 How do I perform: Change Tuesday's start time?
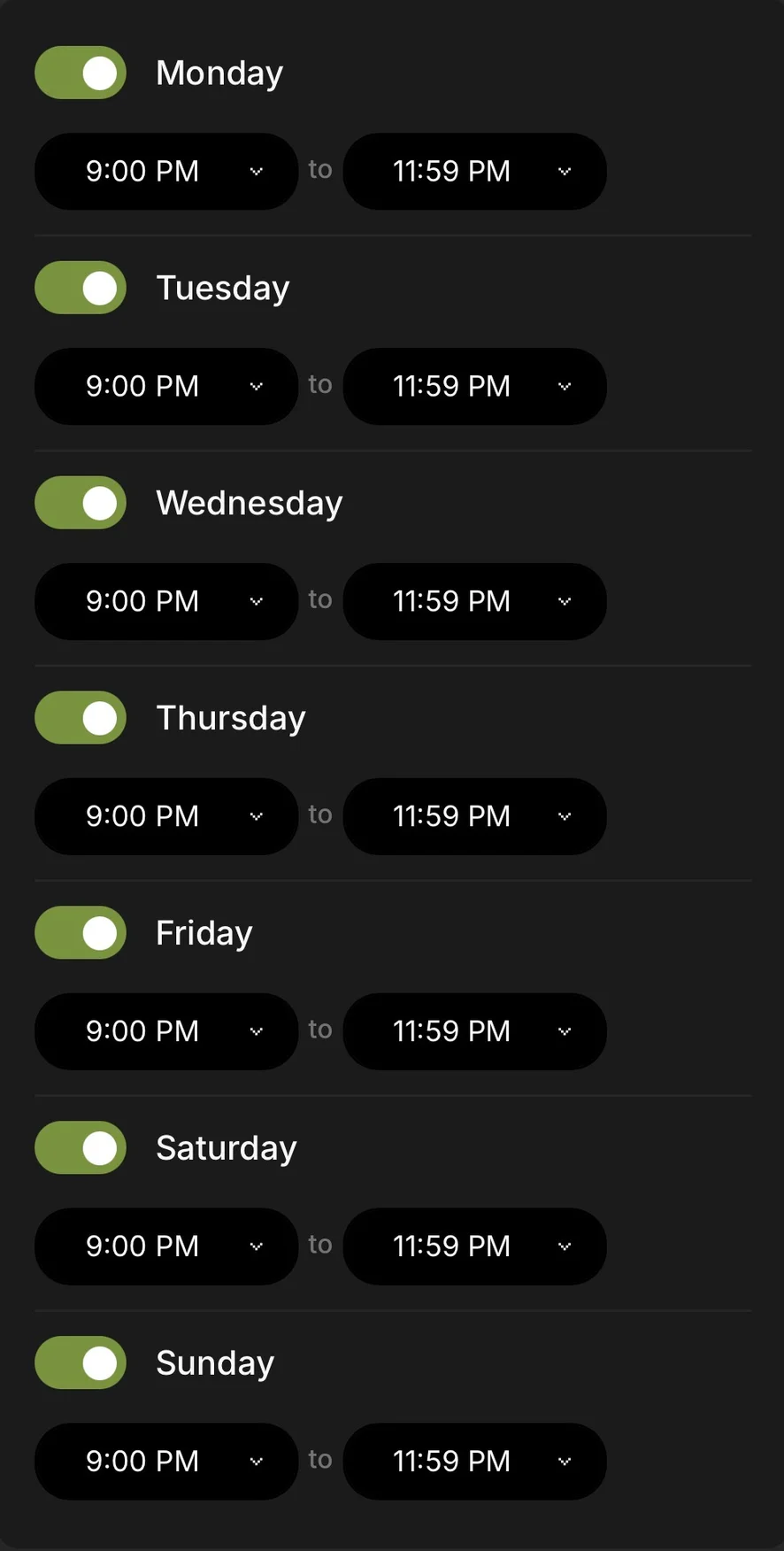[x=166, y=386]
